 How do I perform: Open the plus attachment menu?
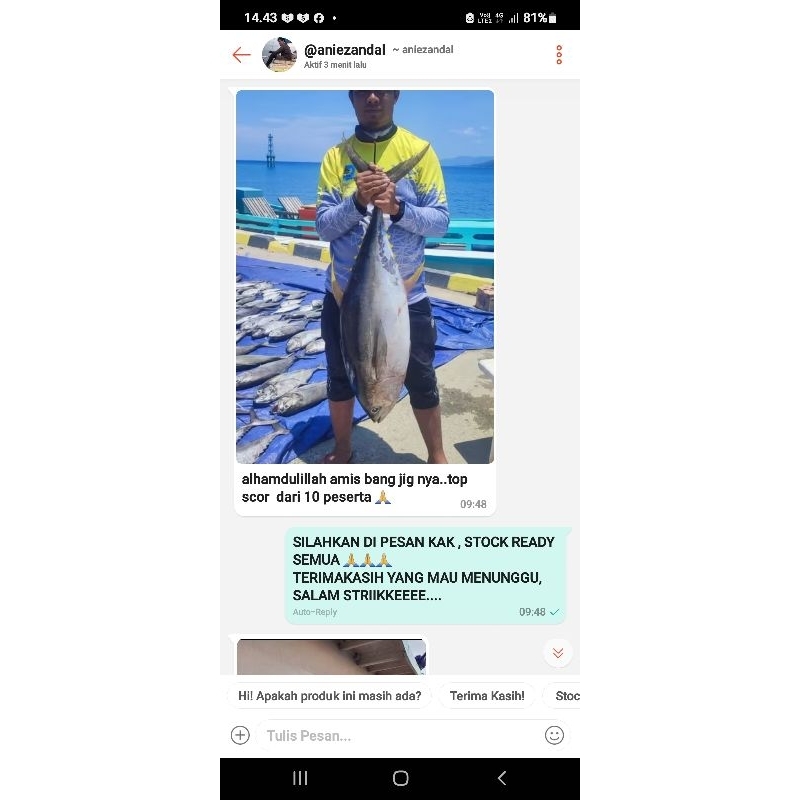point(240,735)
